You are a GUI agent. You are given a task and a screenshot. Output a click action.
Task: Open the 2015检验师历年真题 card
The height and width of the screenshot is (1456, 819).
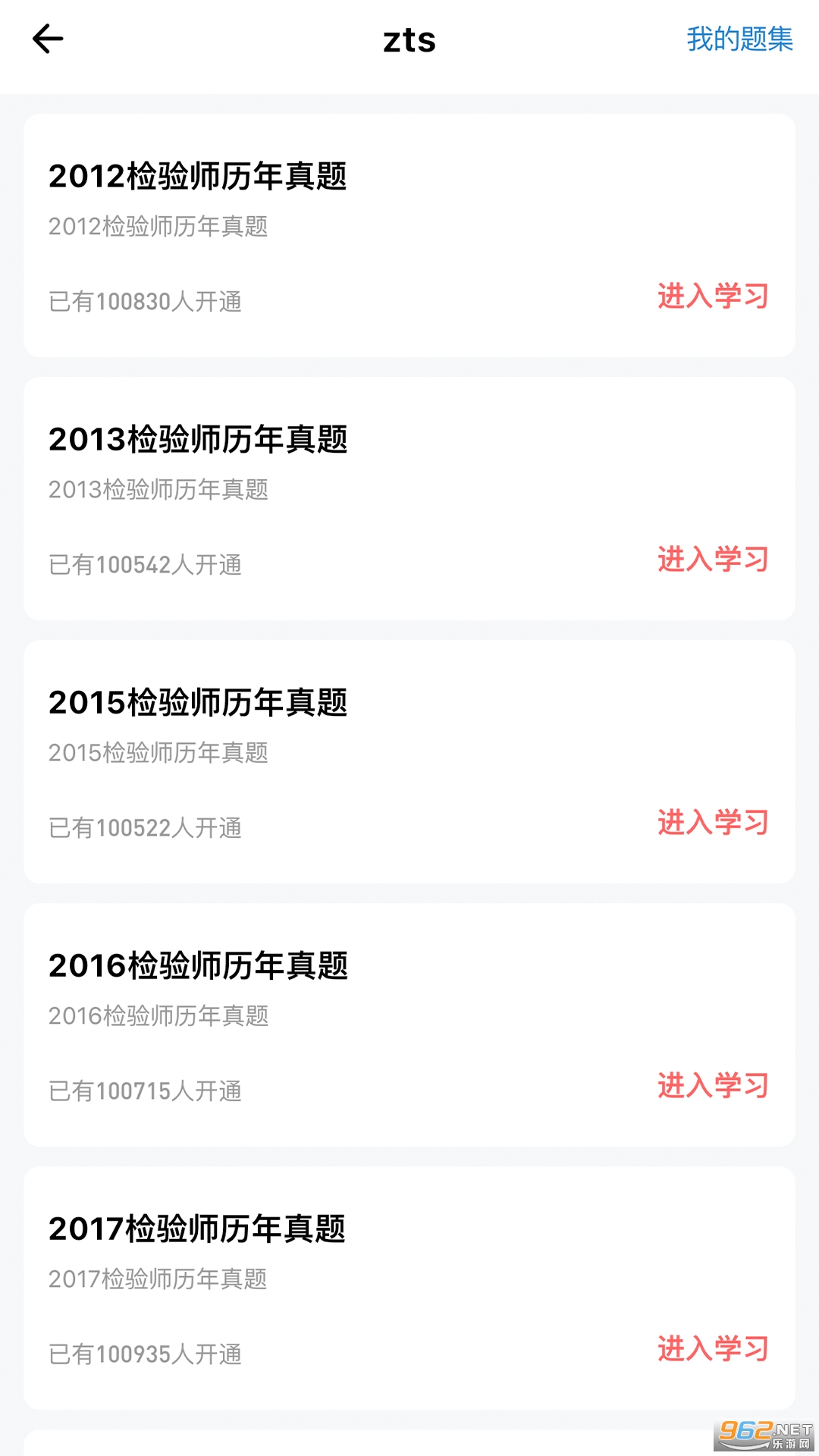[198, 703]
